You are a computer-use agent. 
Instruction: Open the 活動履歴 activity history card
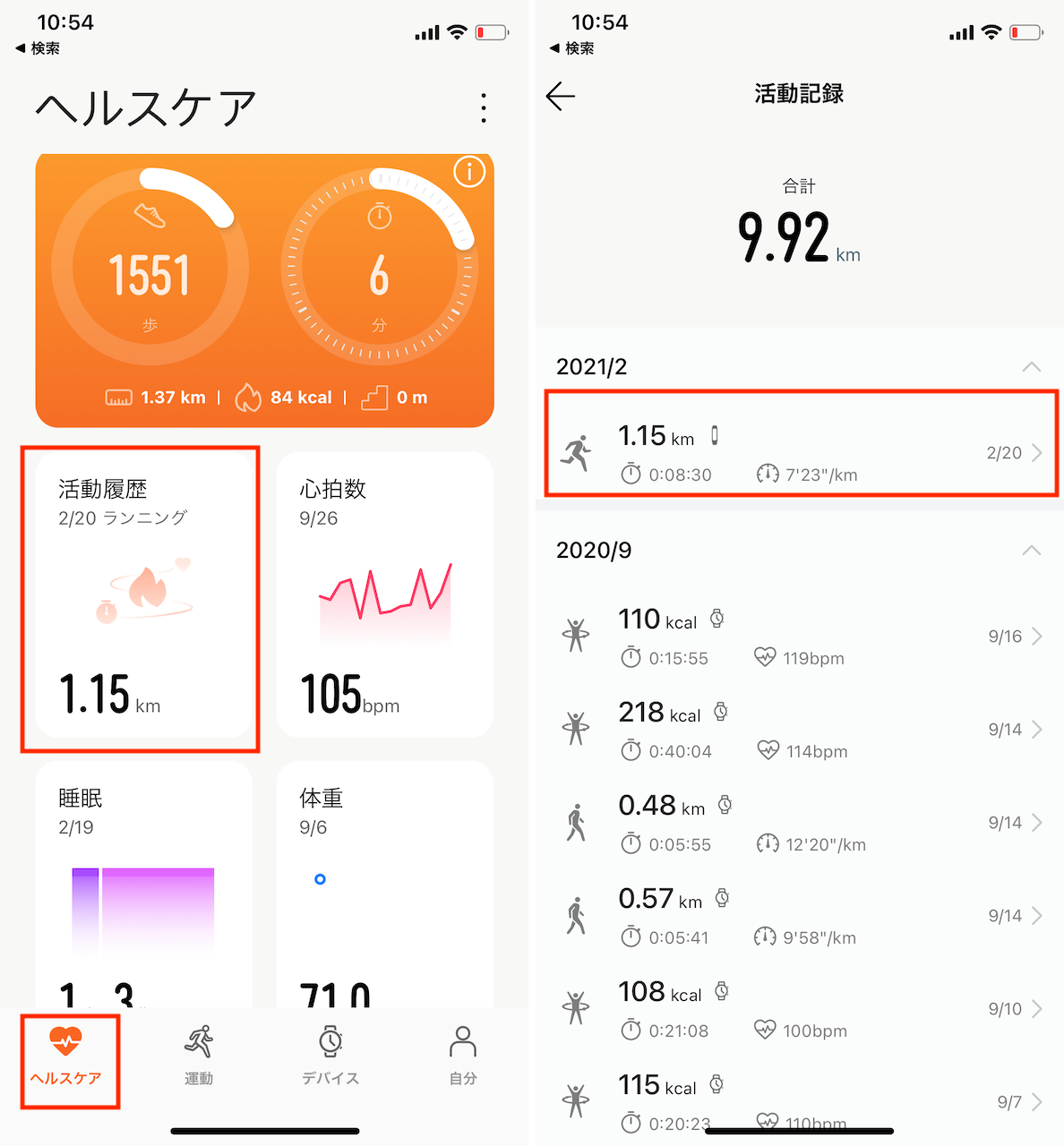pos(143,596)
